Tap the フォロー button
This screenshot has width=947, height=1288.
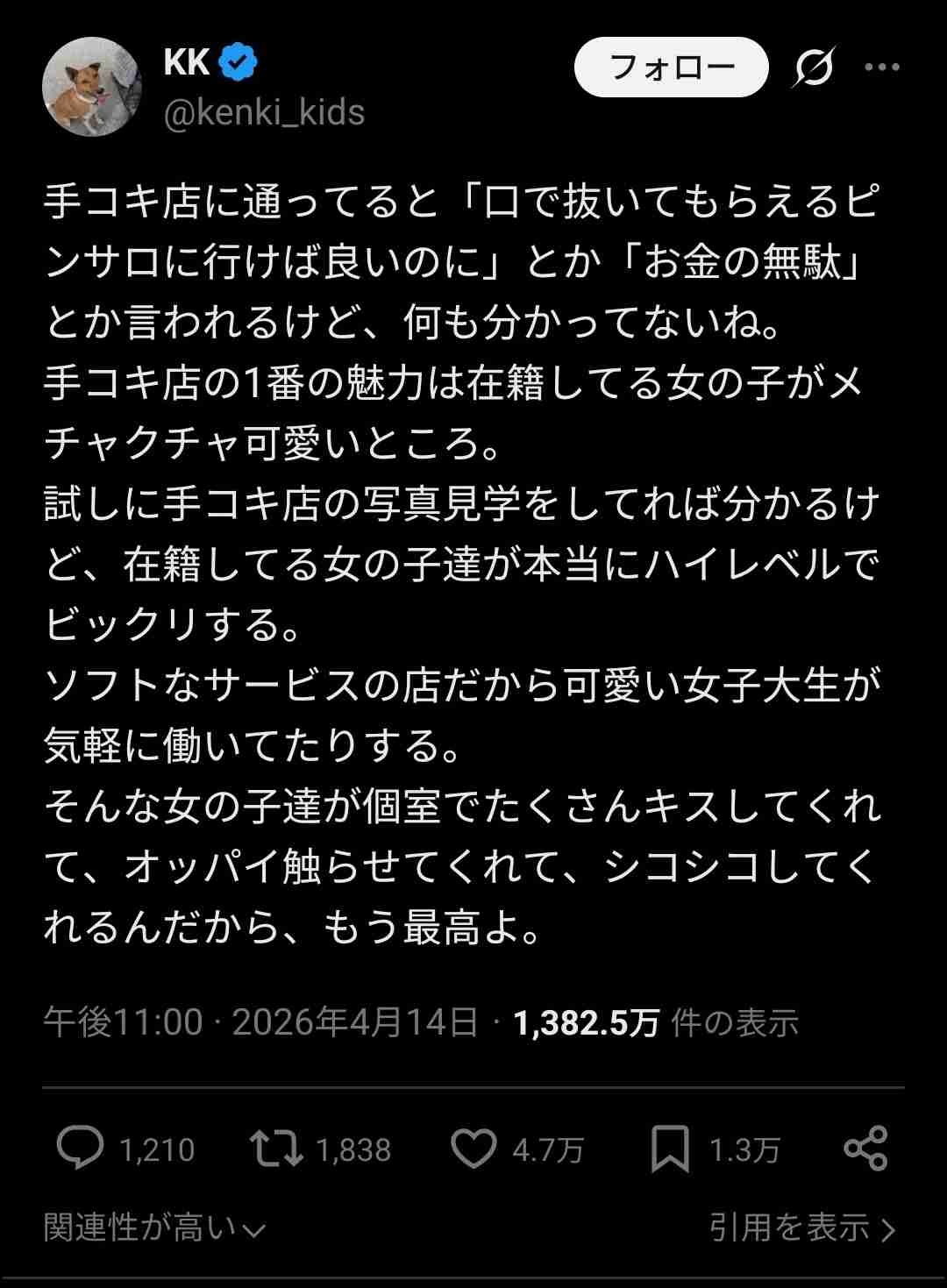[x=671, y=68]
